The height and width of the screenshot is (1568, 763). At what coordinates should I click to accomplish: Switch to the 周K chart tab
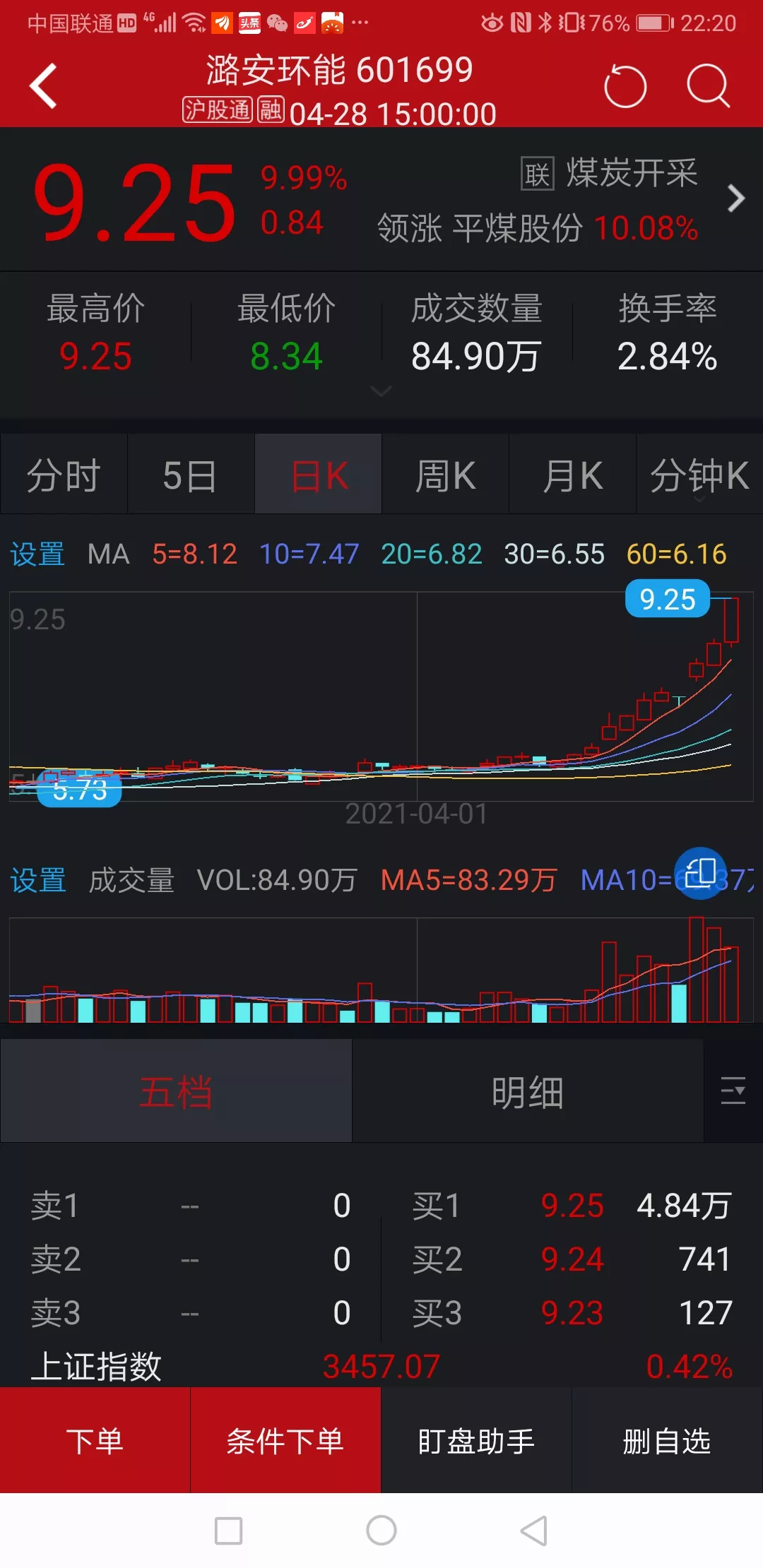445,475
